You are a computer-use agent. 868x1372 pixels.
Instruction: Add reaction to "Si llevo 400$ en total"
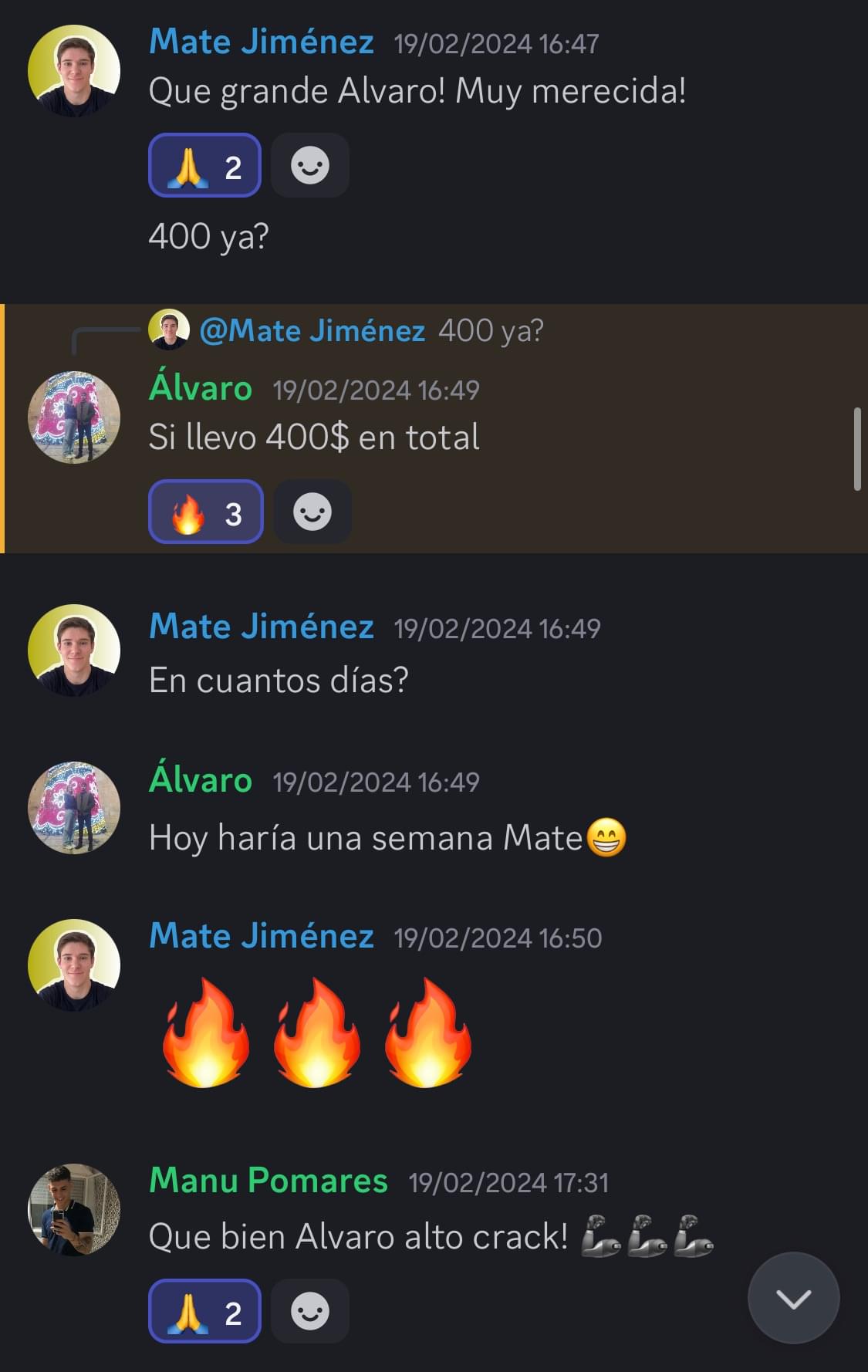(312, 512)
